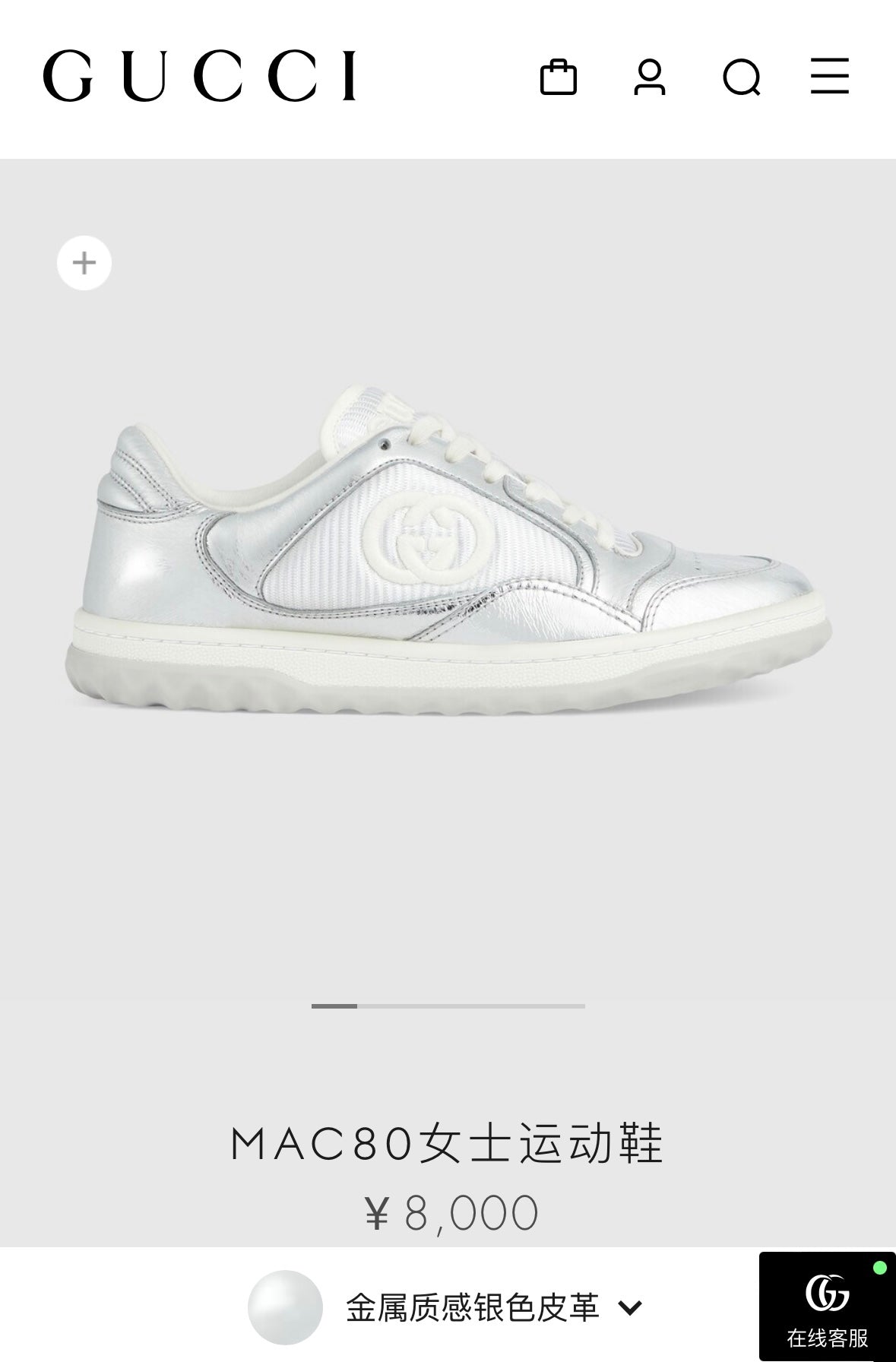Tap the search magnifier icon
The height and width of the screenshot is (1362, 896).
[x=741, y=77]
